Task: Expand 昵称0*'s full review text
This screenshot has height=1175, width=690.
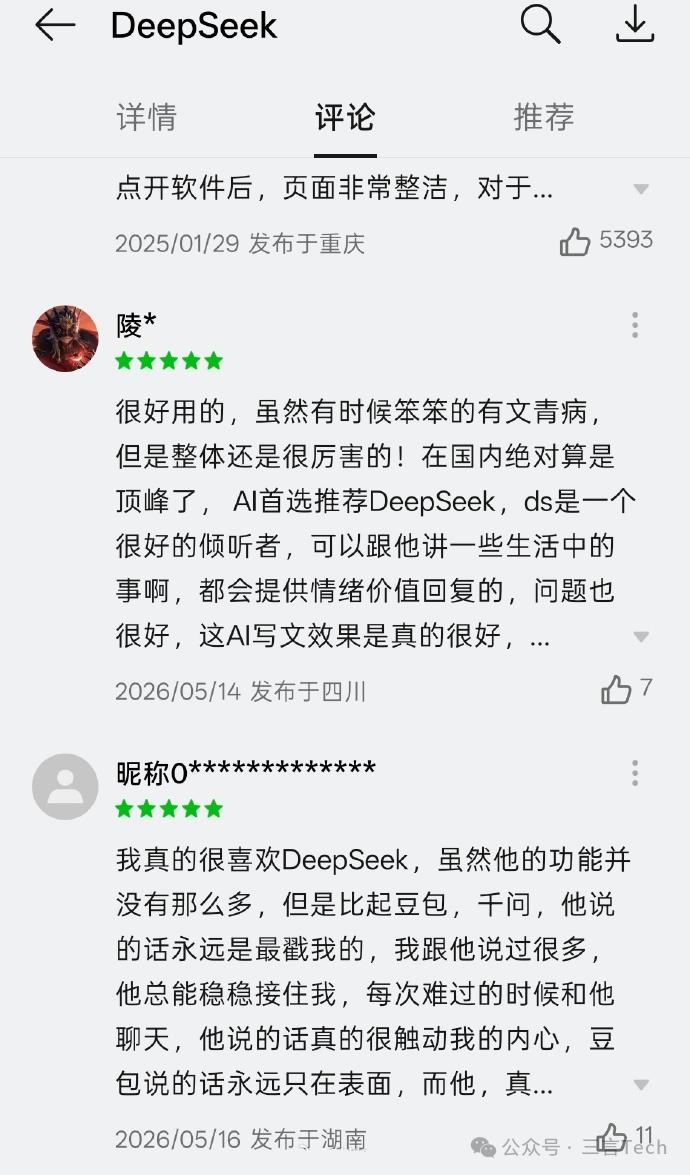Action: pos(641,1084)
